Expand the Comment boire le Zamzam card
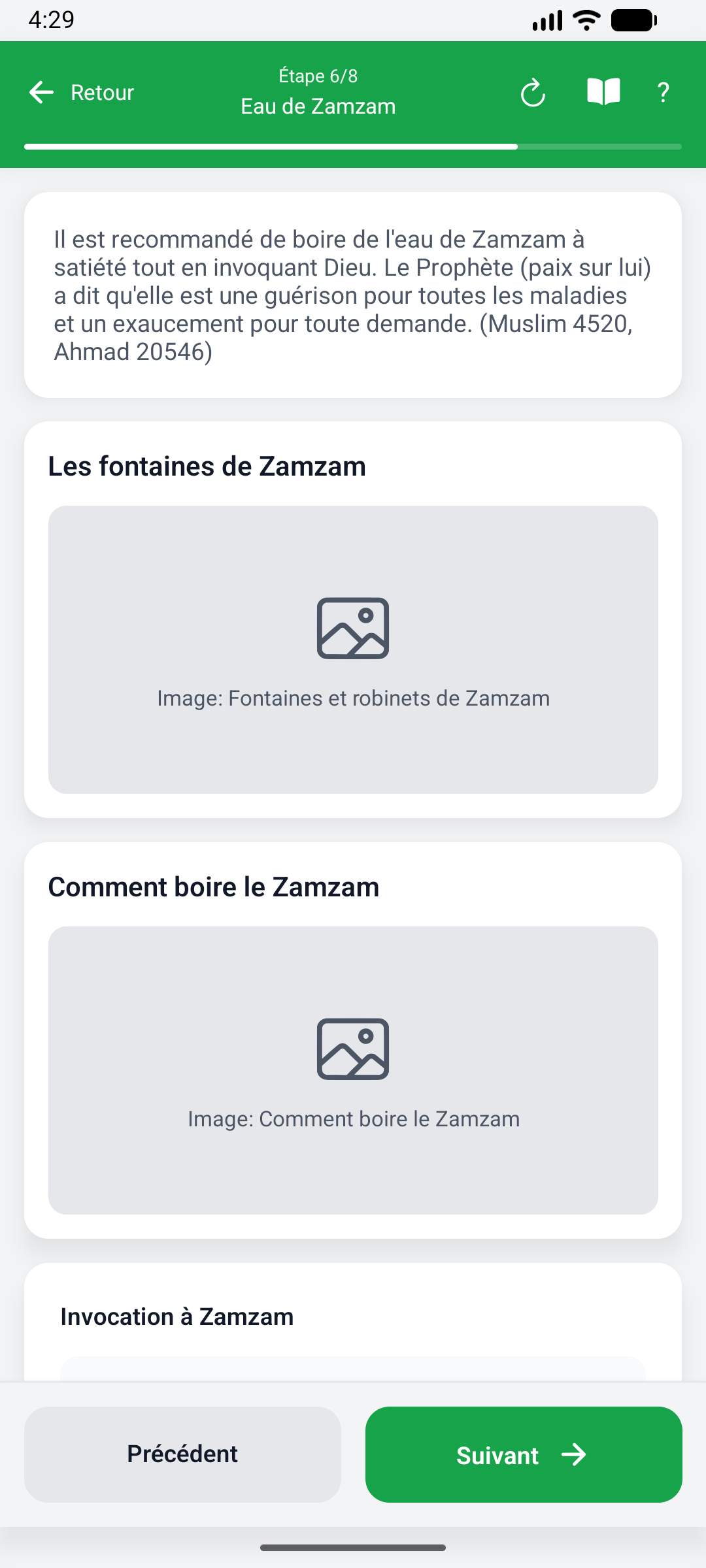 [214, 886]
